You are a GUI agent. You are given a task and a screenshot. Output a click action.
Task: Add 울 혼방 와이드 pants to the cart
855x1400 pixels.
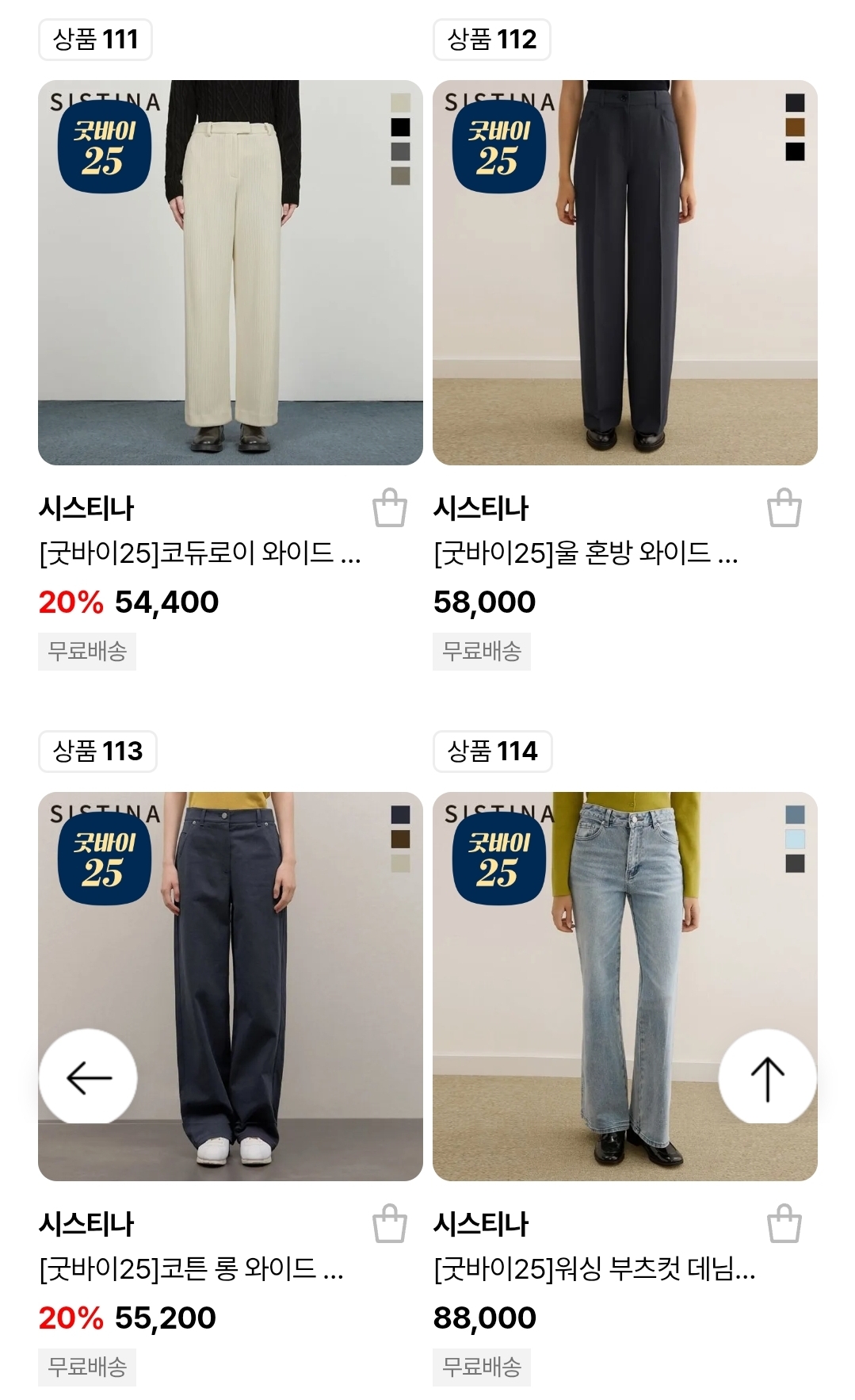click(x=784, y=508)
